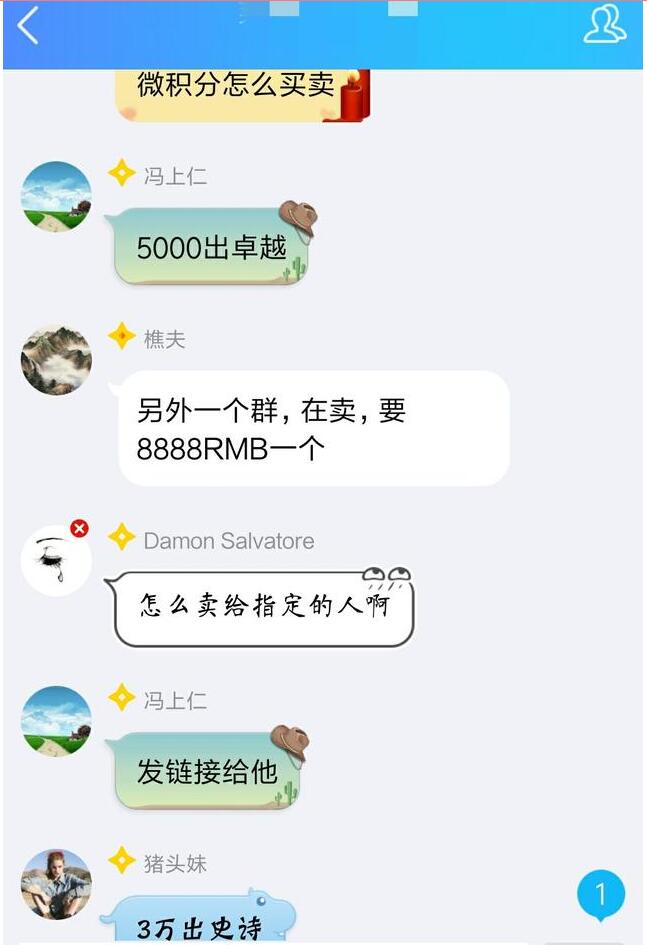Tap 冯上仁's avatar beside 发链接给他
The width and height of the screenshot is (647, 945).
(56, 721)
